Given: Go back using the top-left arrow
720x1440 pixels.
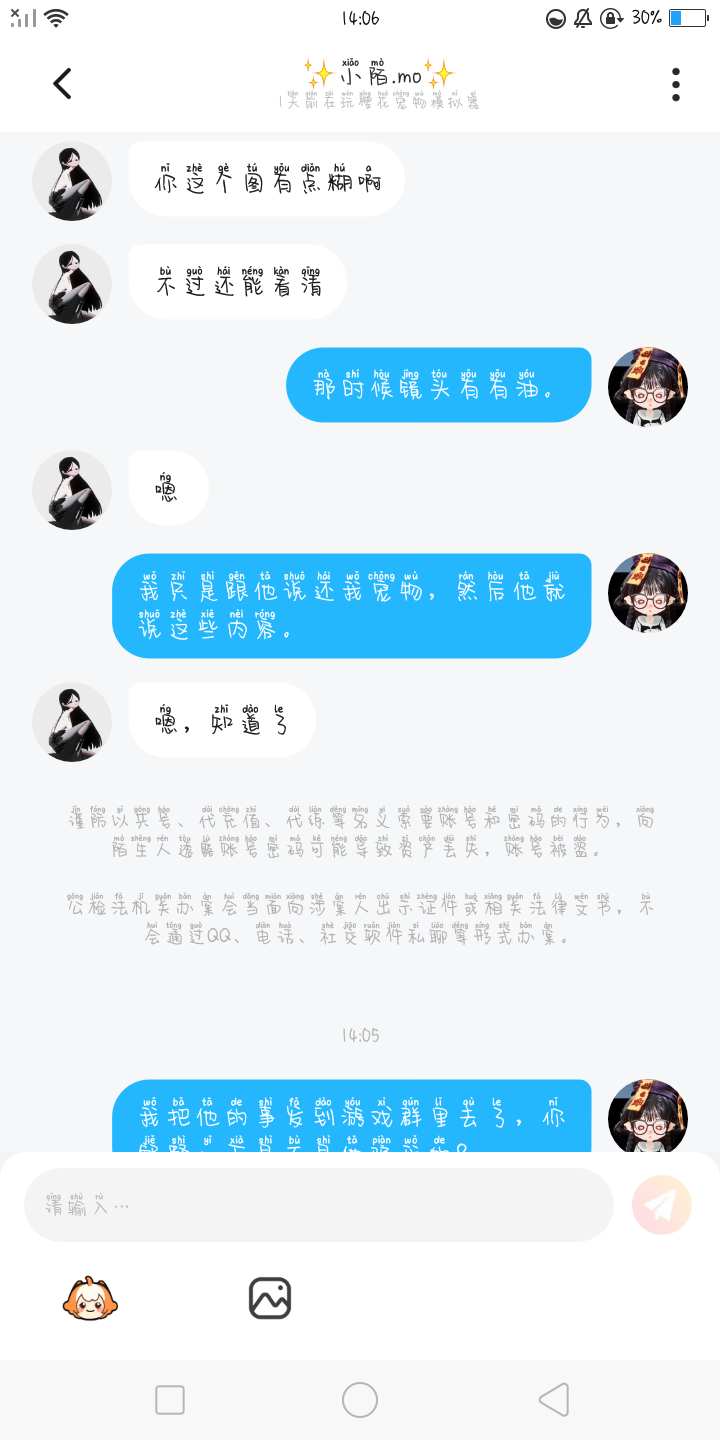Looking at the screenshot, I should (62, 84).
